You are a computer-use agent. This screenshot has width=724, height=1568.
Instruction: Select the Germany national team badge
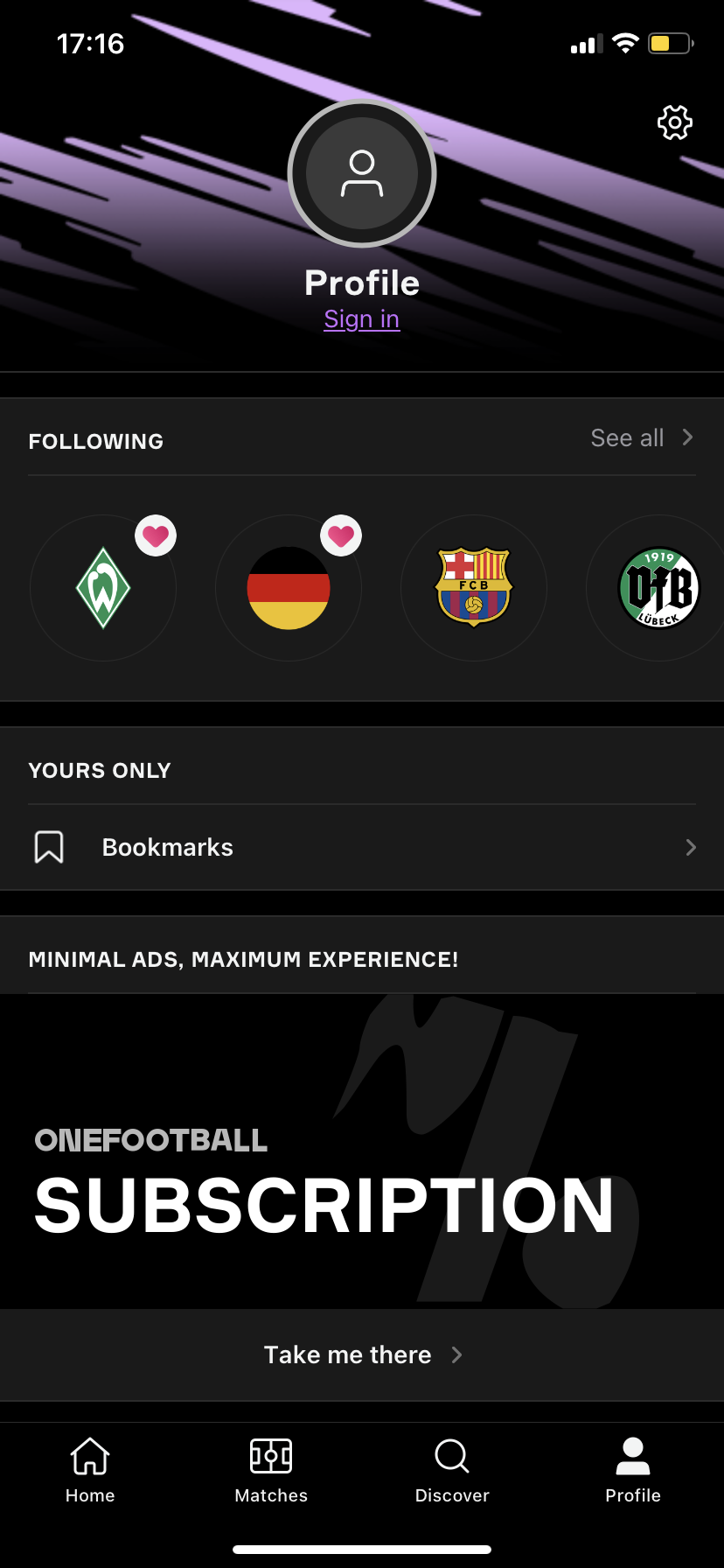tap(289, 588)
